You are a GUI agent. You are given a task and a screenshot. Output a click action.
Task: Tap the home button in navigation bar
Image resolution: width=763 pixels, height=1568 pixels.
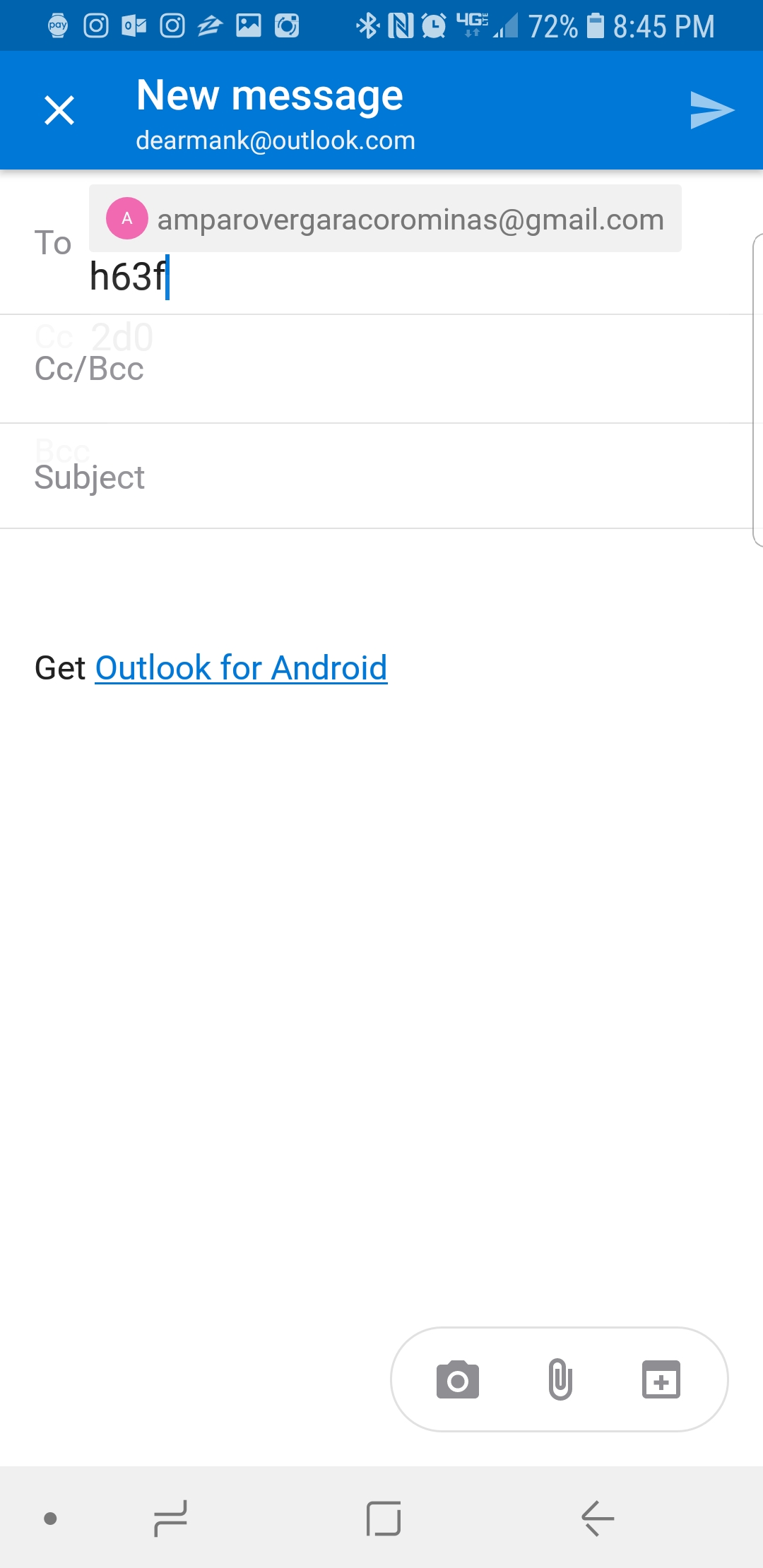point(384,1518)
